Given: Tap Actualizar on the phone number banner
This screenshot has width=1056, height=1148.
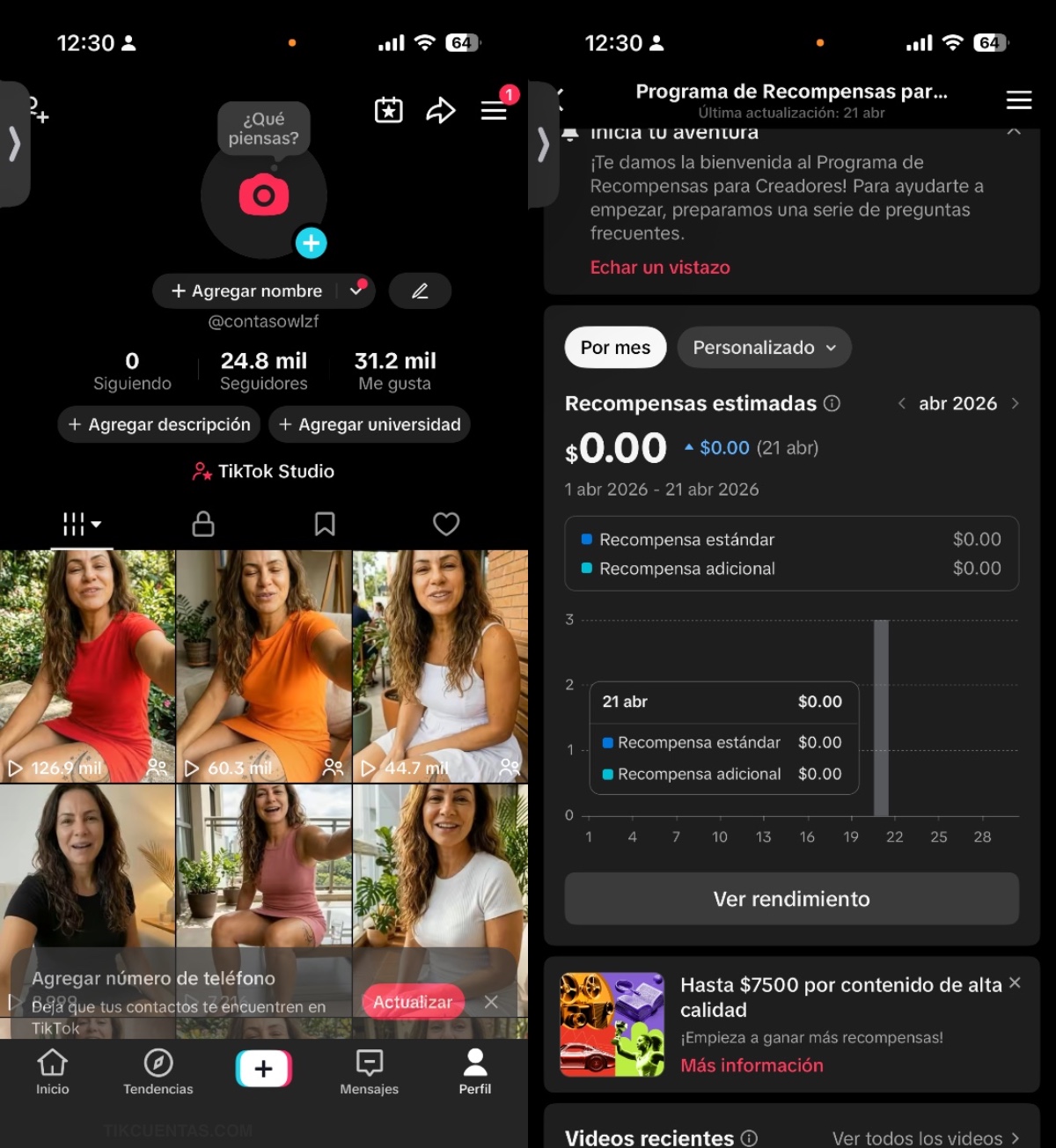Looking at the screenshot, I should point(412,1002).
